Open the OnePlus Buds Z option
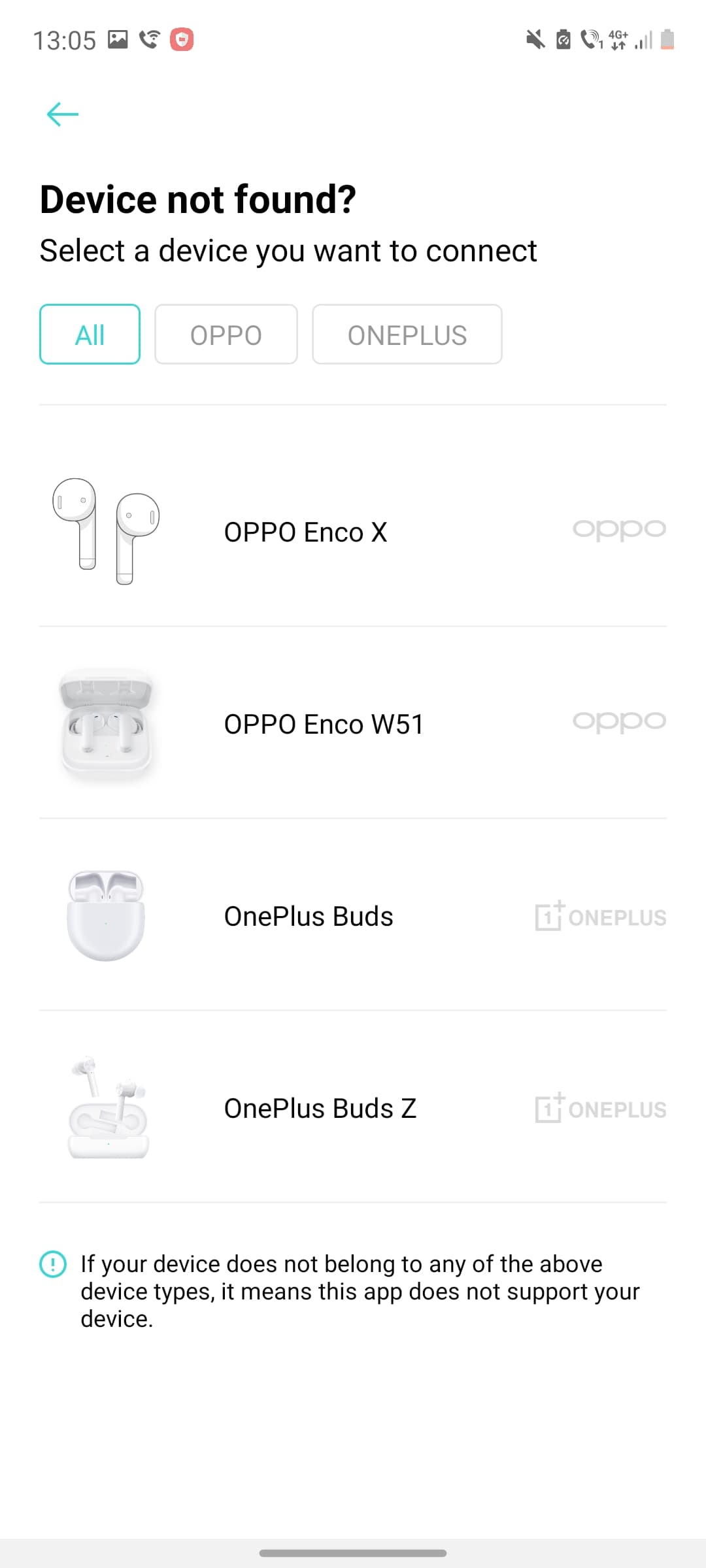This screenshot has height=1568, width=706. point(353,1107)
